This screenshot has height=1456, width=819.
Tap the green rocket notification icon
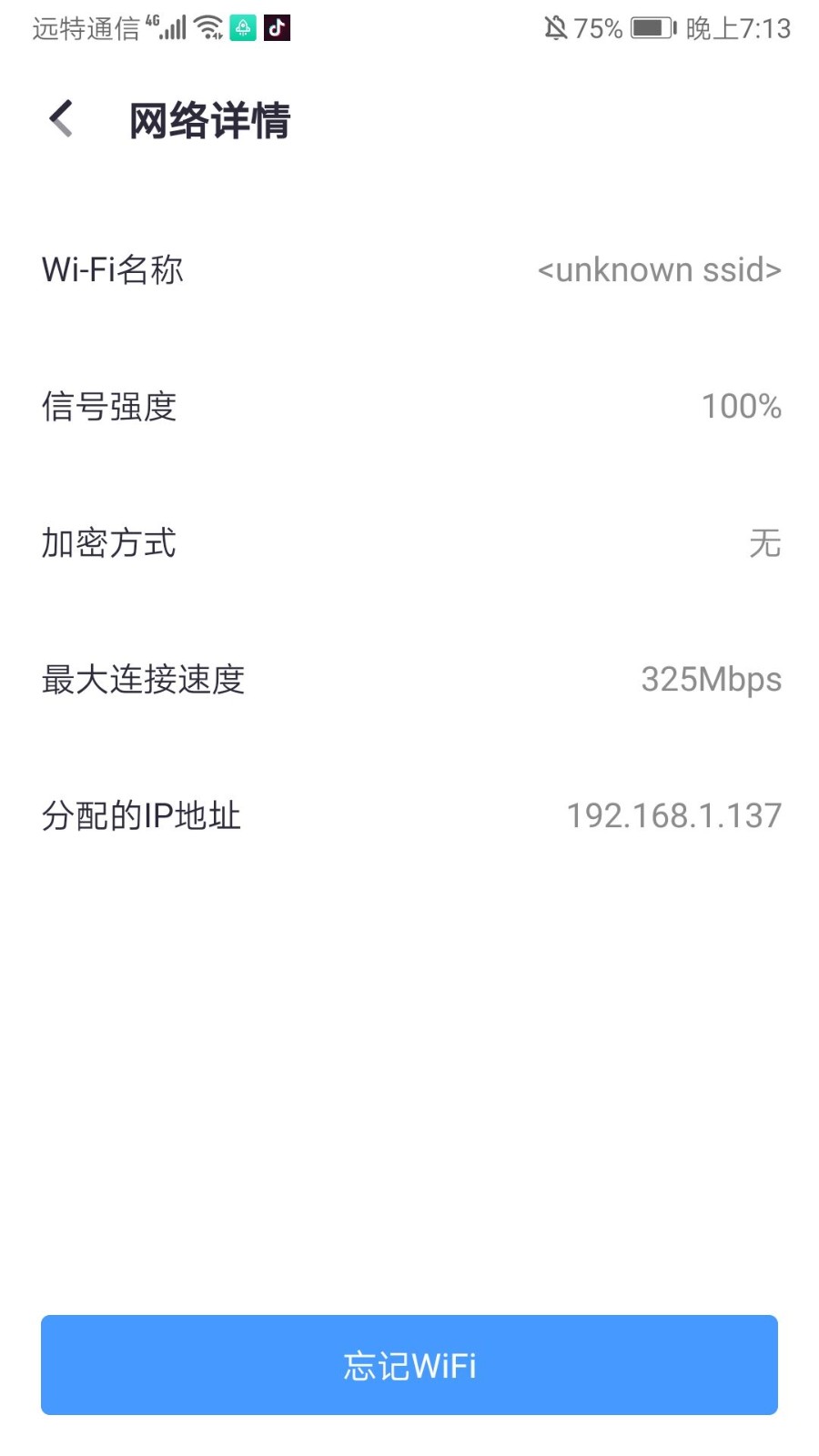pyautogui.click(x=241, y=28)
